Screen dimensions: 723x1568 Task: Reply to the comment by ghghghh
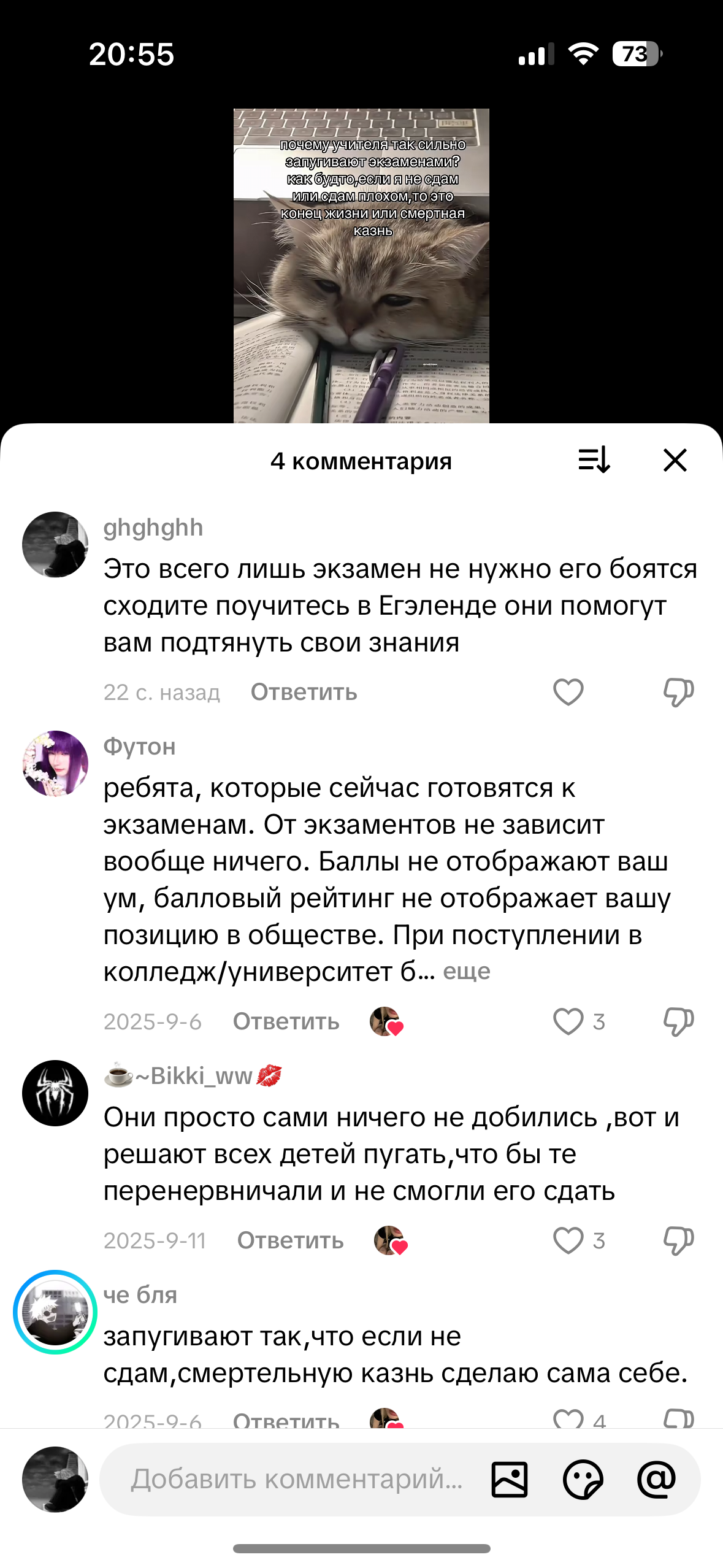click(304, 692)
